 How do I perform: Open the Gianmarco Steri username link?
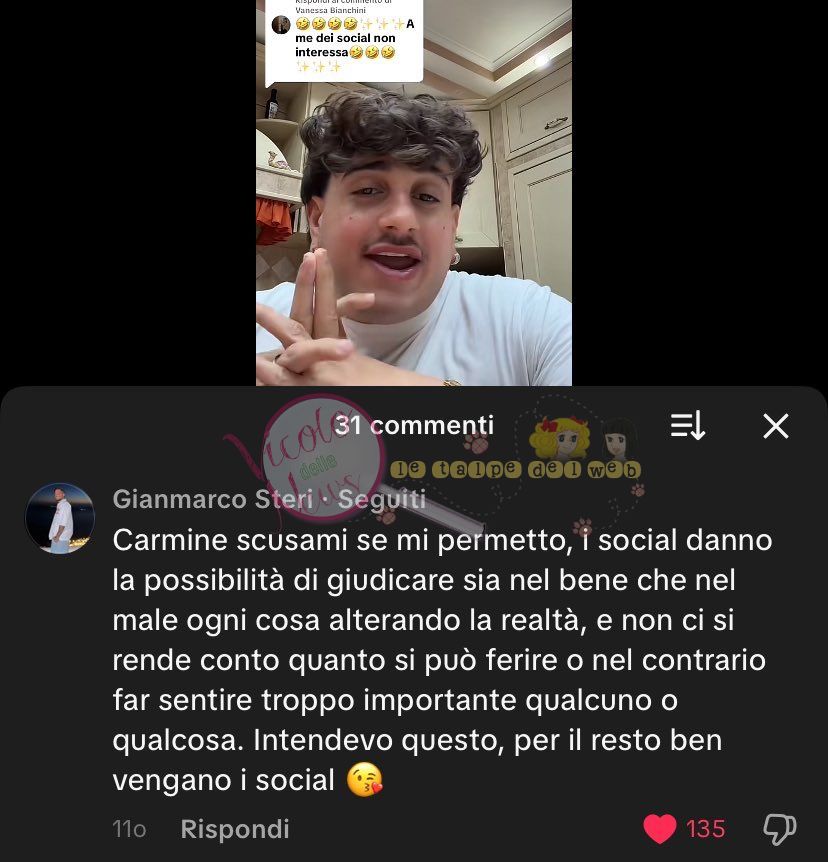point(212,499)
